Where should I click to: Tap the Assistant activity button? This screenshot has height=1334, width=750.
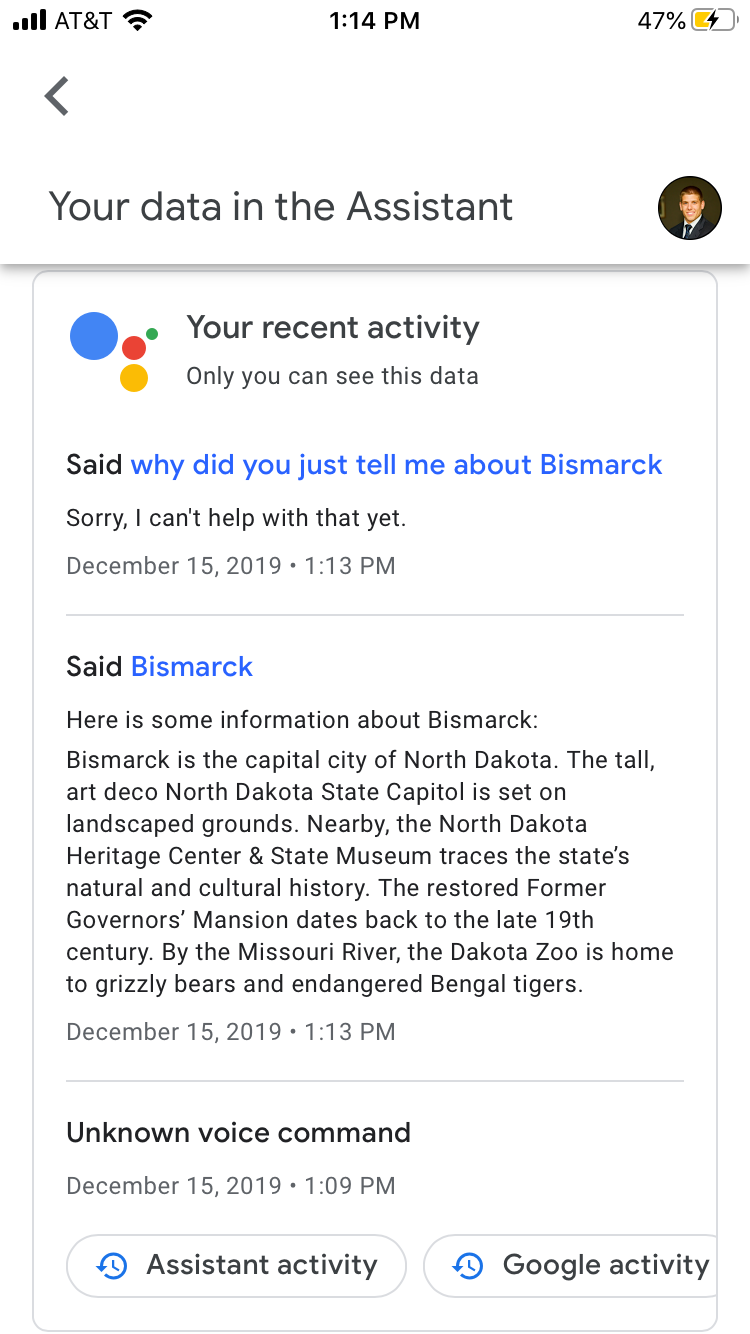pos(236,1265)
